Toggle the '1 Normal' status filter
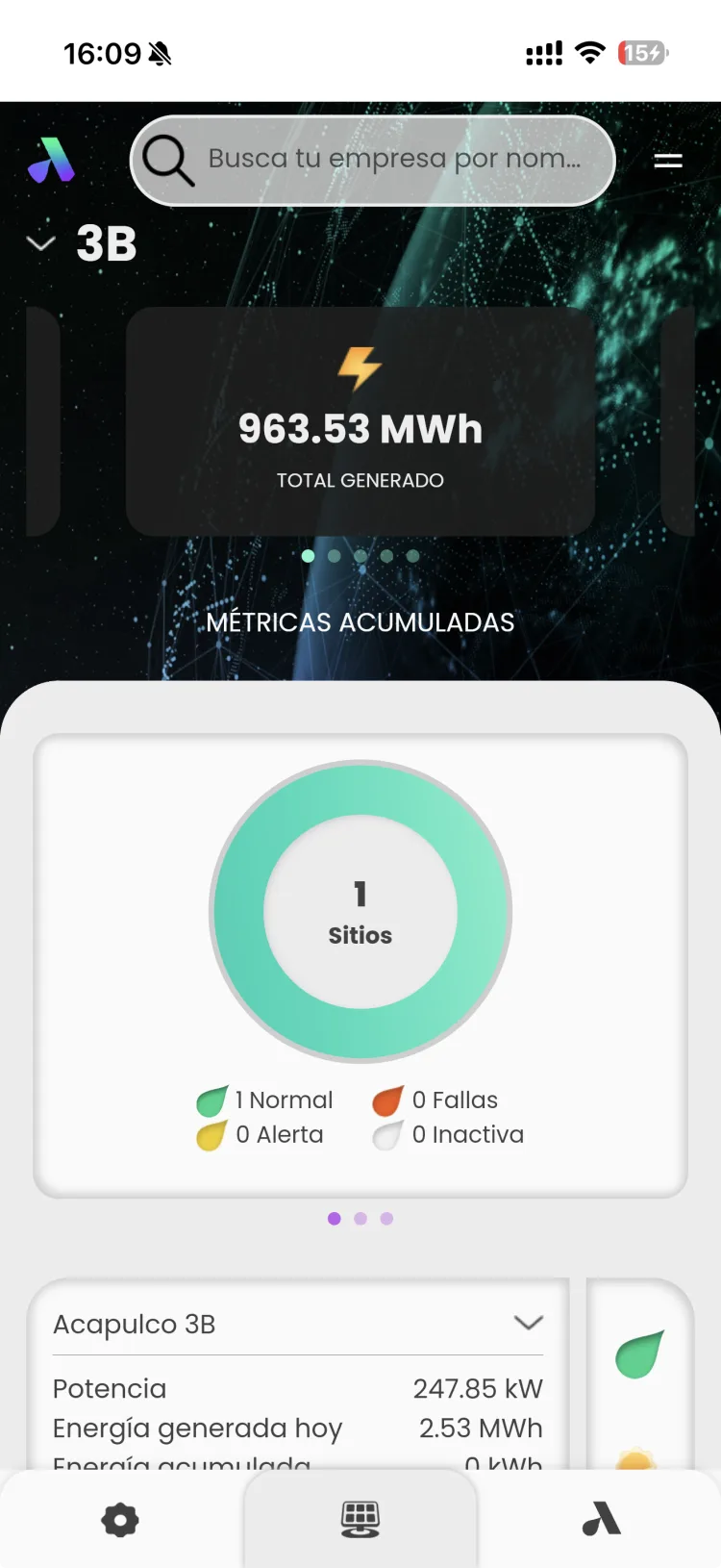Image resolution: width=721 pixels, height=1568 pixels. click(264, 1100)
